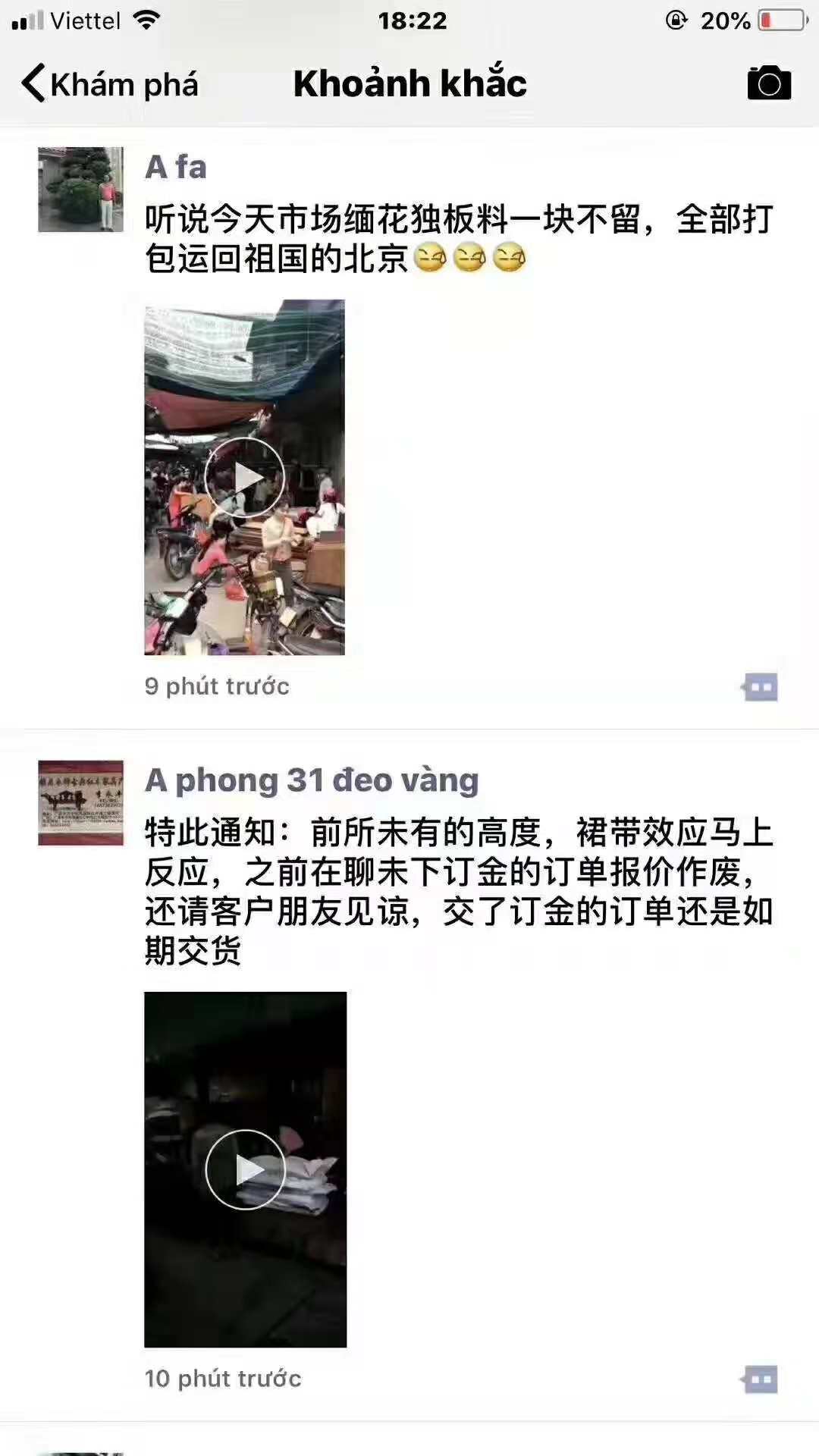
Task: Open comment options under A fa's post
Action: click(760, 687)
